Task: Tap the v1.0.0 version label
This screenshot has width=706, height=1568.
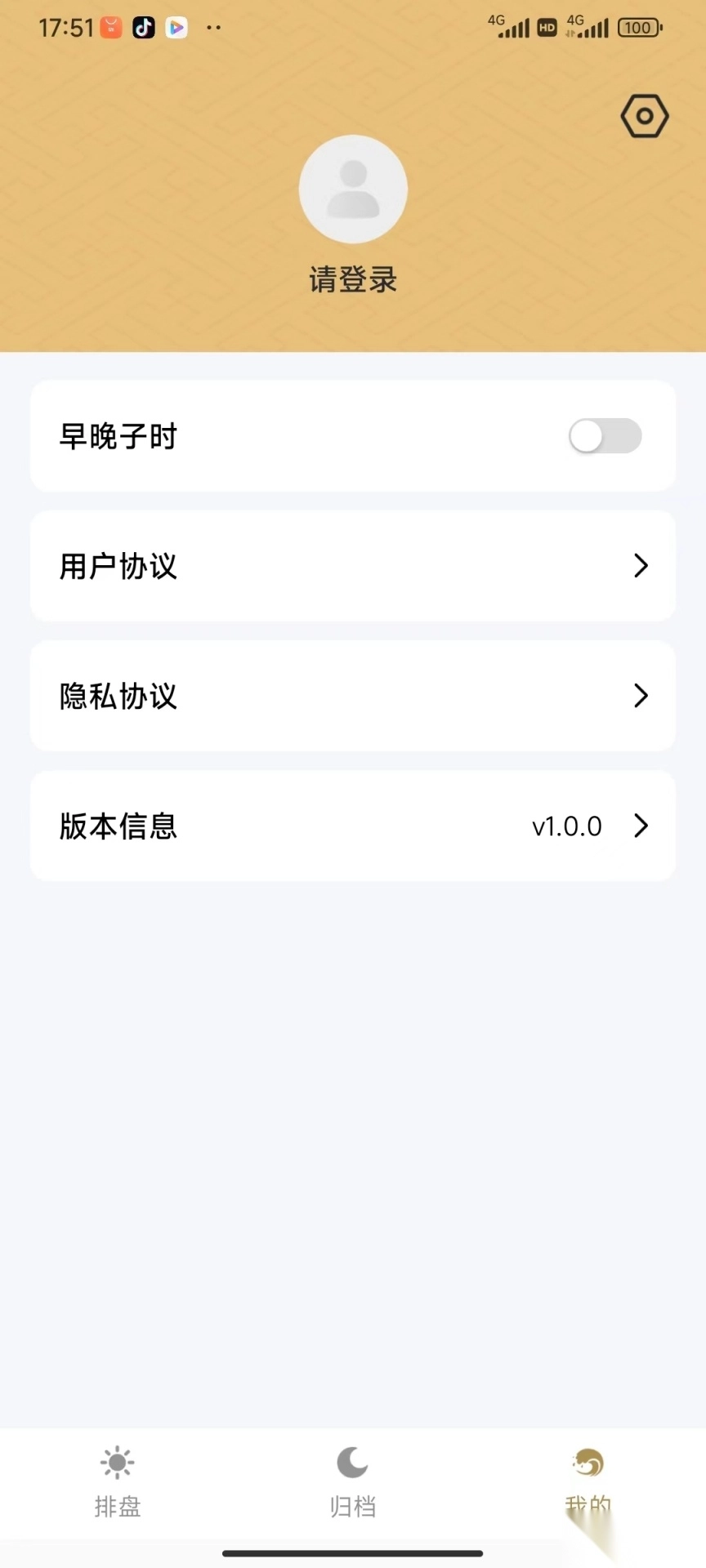Action: click(565, 826)
